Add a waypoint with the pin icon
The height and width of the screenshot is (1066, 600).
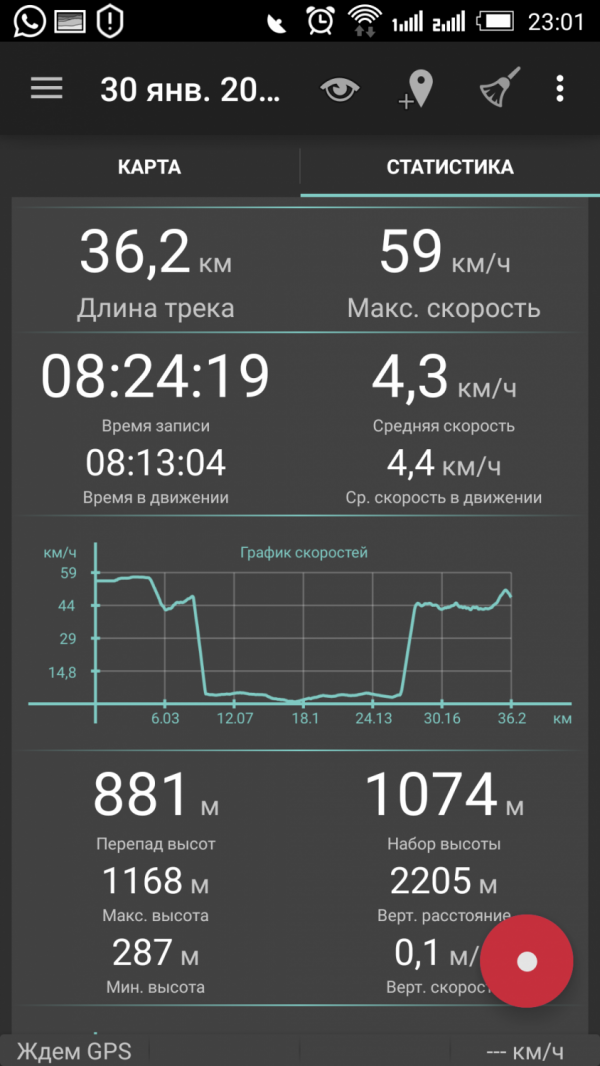416,90
